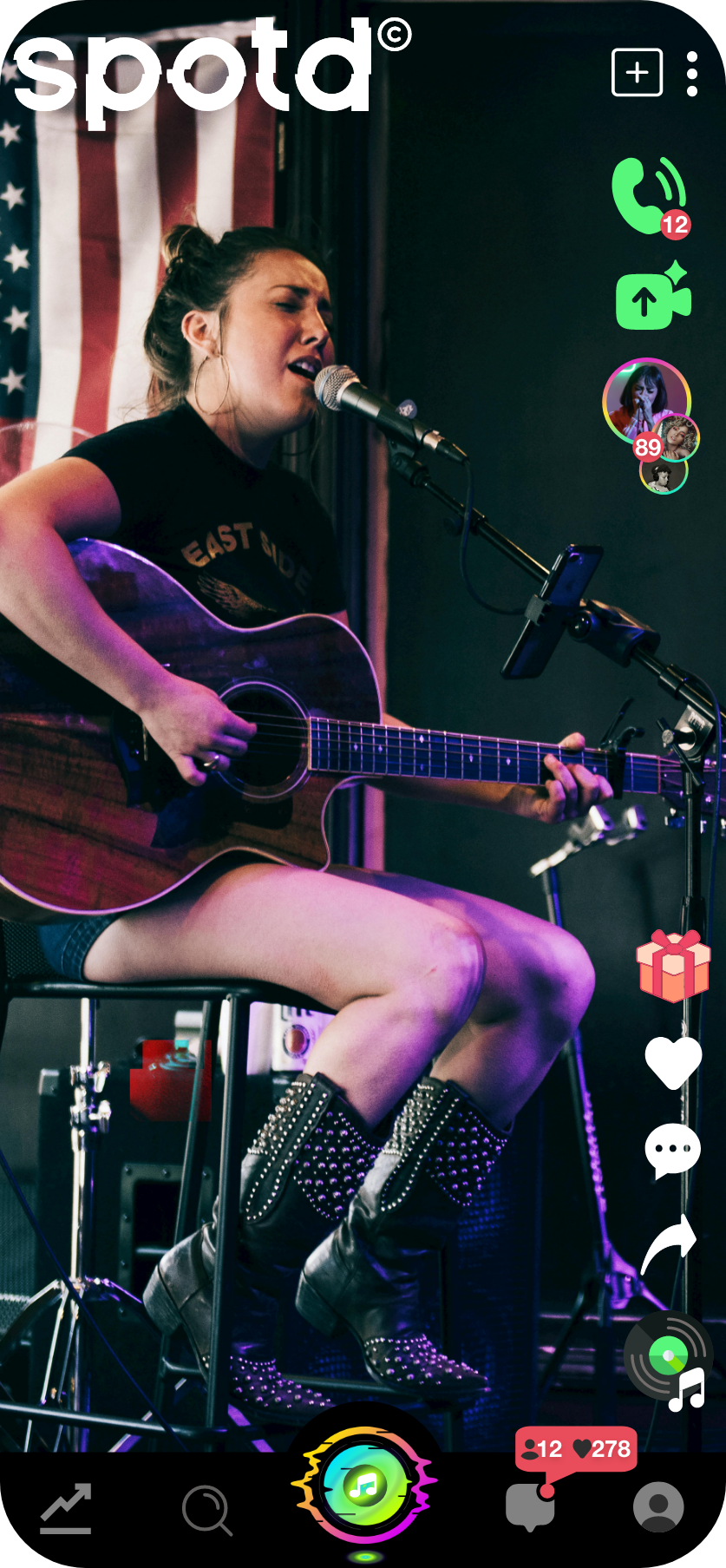The height and width of the screenshot is (1568, 726).
Task: Tap the green video upload icon
Action: [652, 298]
